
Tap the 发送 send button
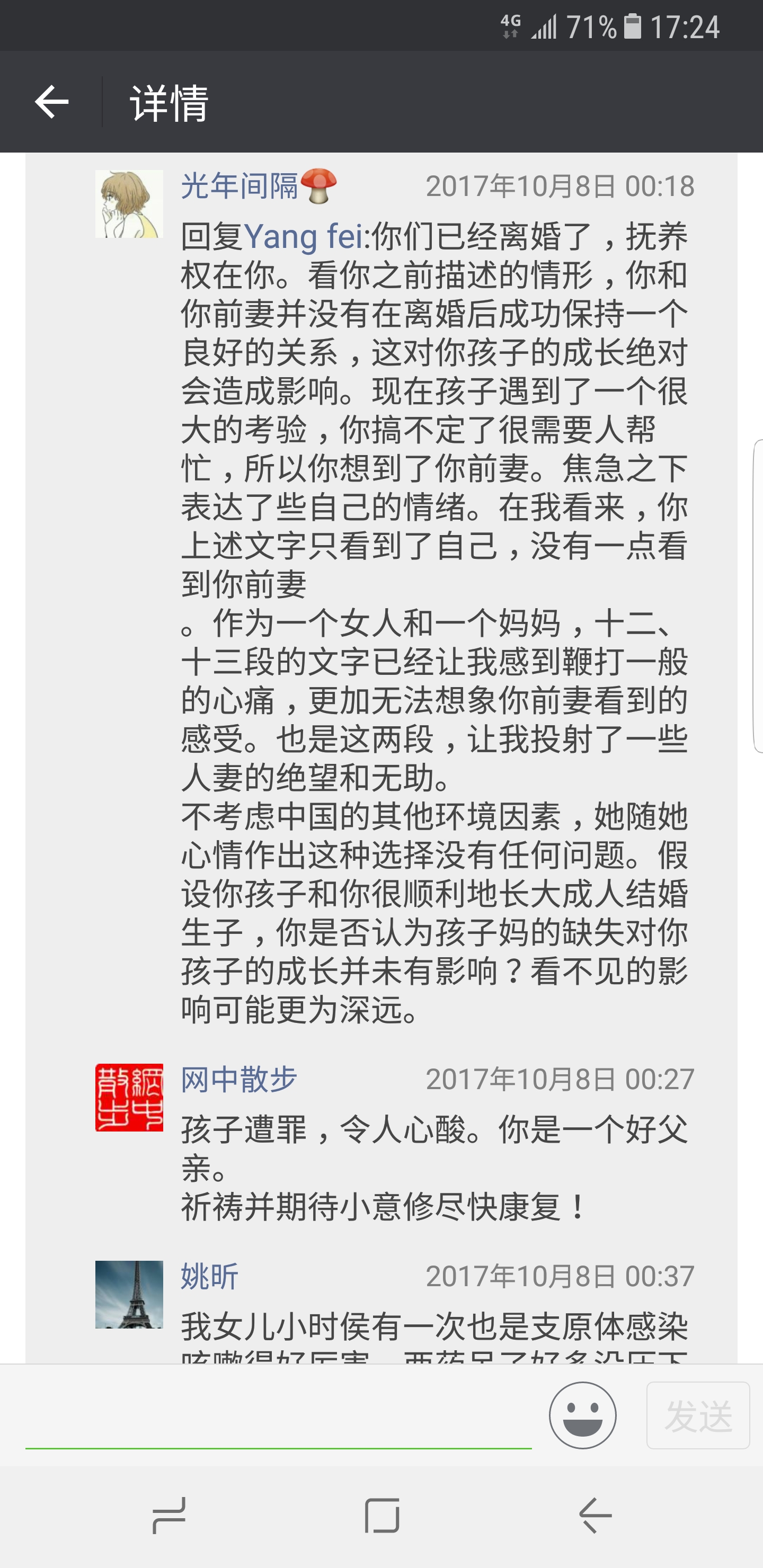(698, 1415)
